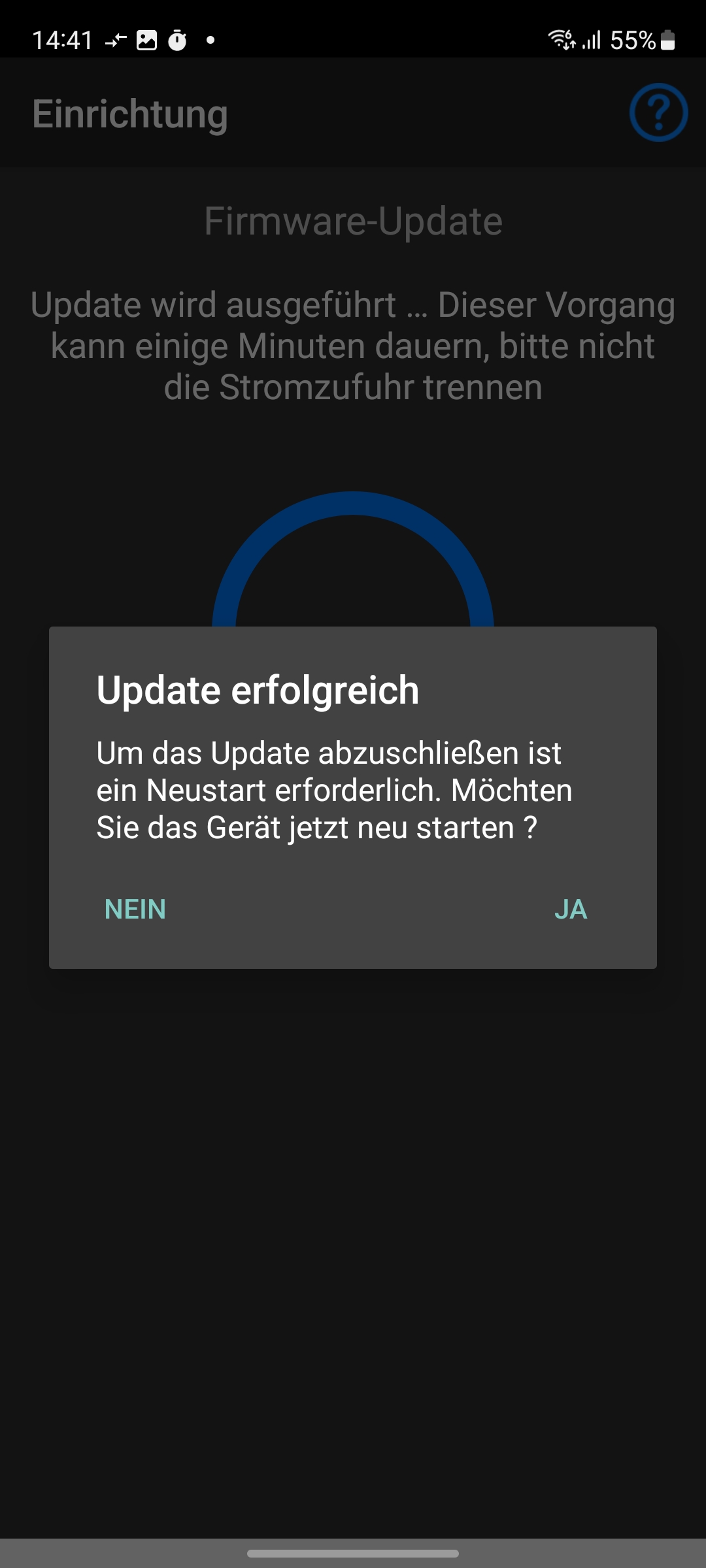Confirm device restart with JA
This screenshot has width=706, height=1568.
pos(570,909)
